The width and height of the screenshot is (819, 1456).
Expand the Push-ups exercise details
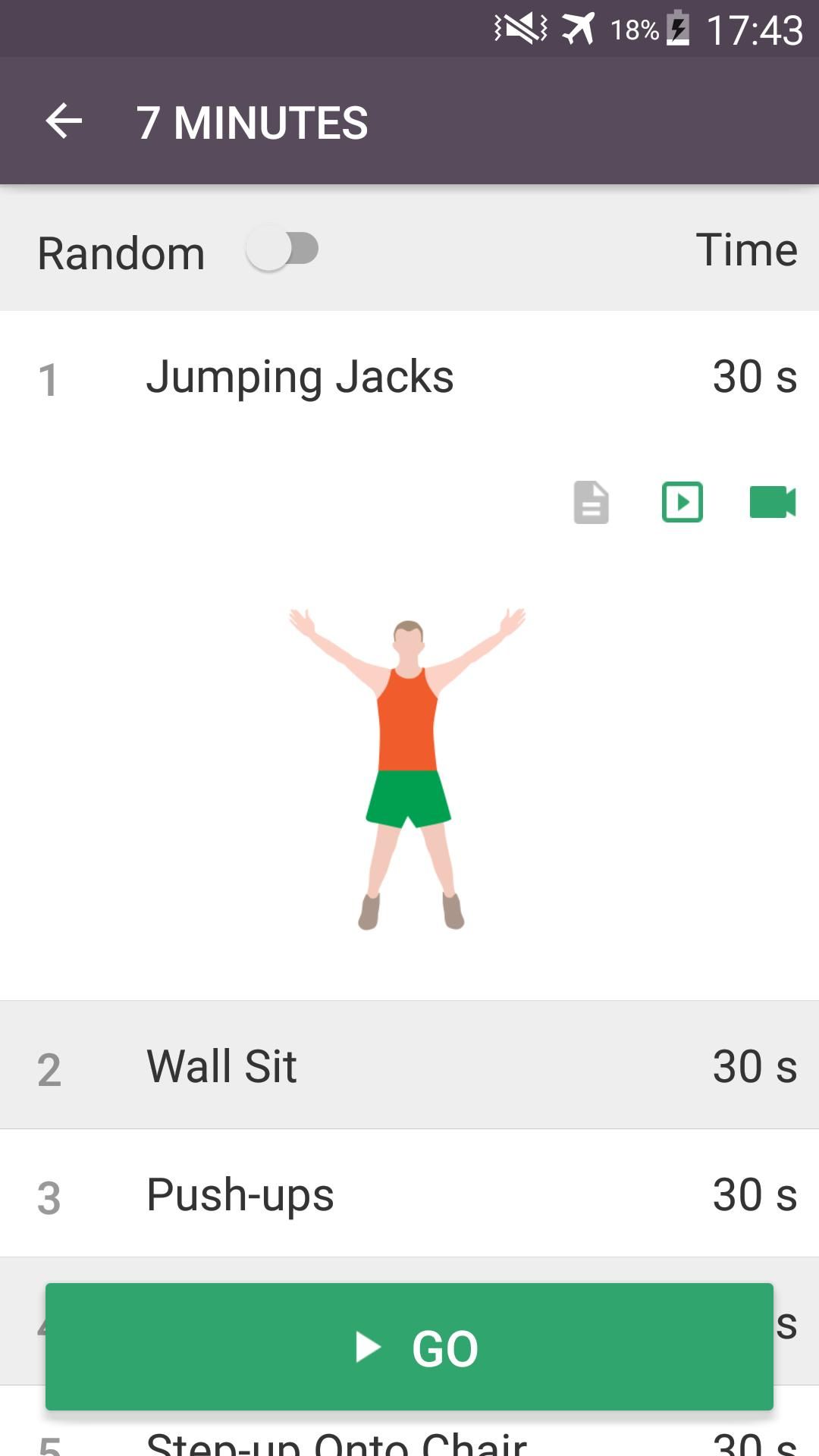click(240, 1194)
